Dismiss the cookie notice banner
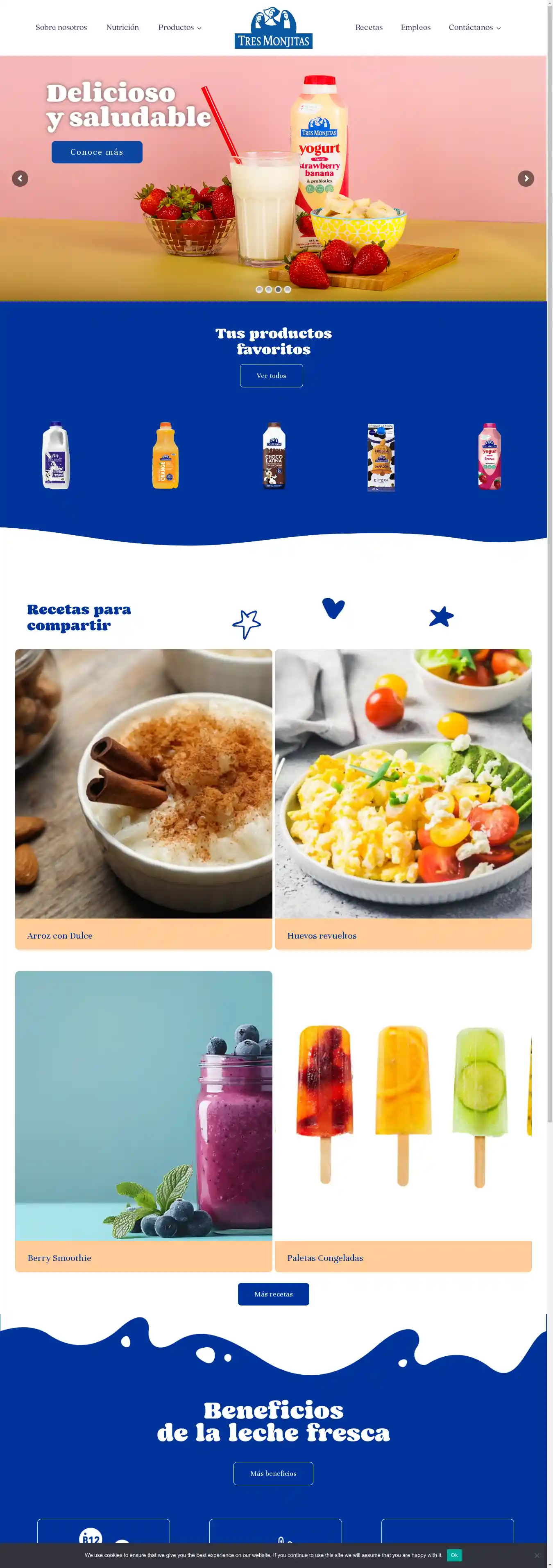The width and height of the screenshot is (553, 1568). coord(537,1555)
